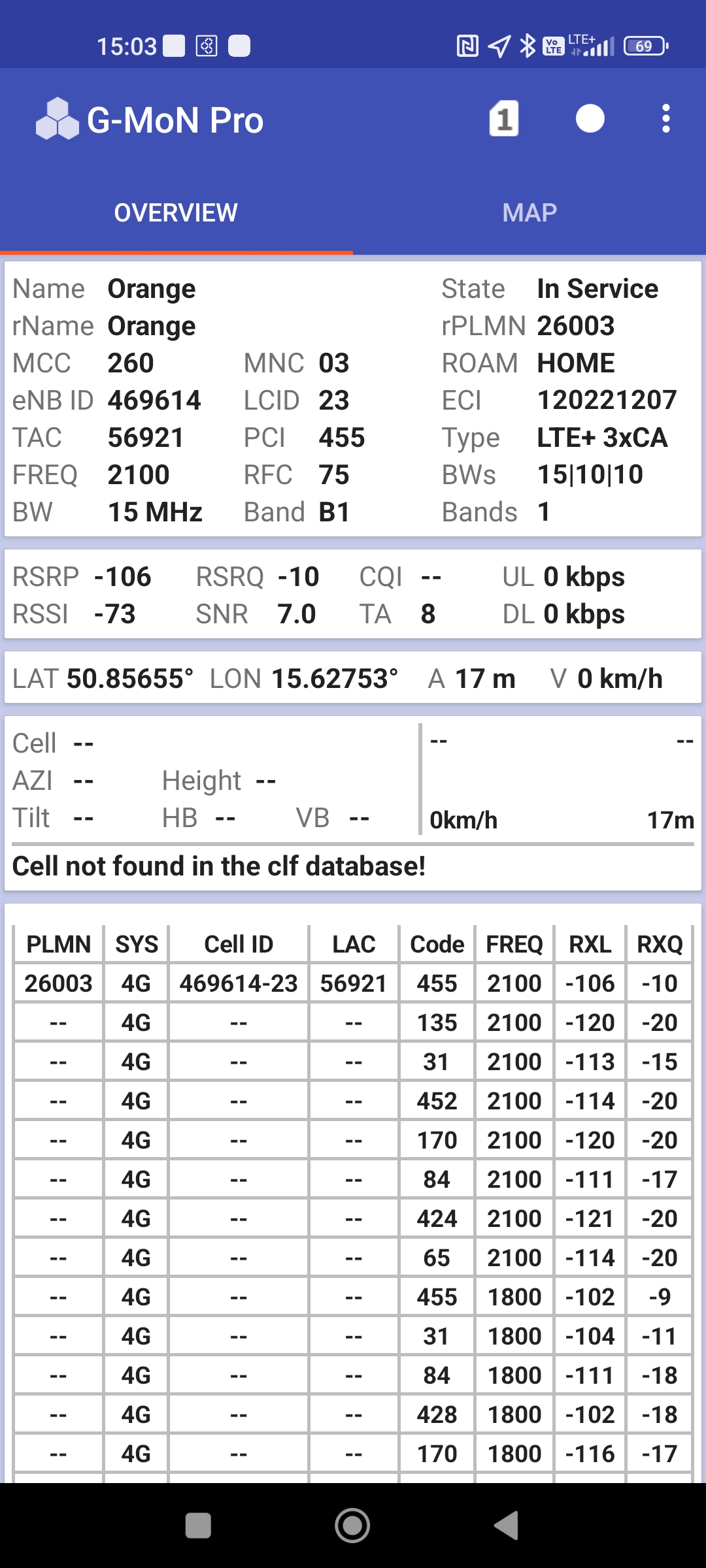
Task: Tap the white record circle icon
Action: click(590, 119)
